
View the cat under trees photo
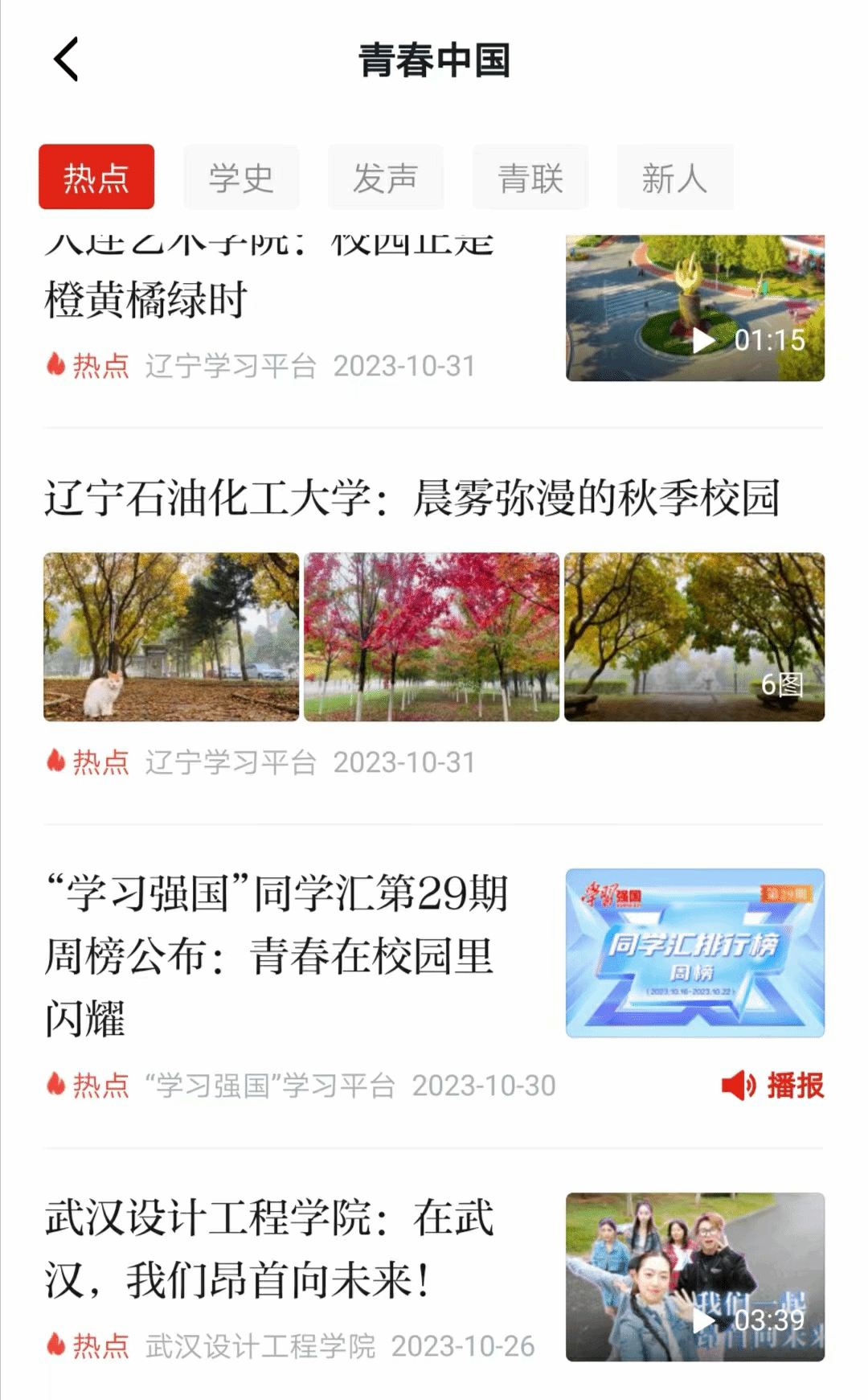pos(171,636)
